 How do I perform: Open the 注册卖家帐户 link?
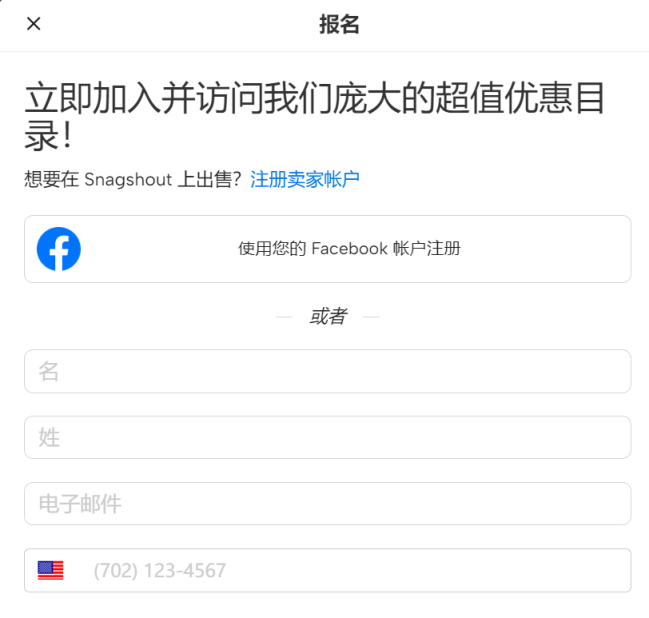coord(304,179)
